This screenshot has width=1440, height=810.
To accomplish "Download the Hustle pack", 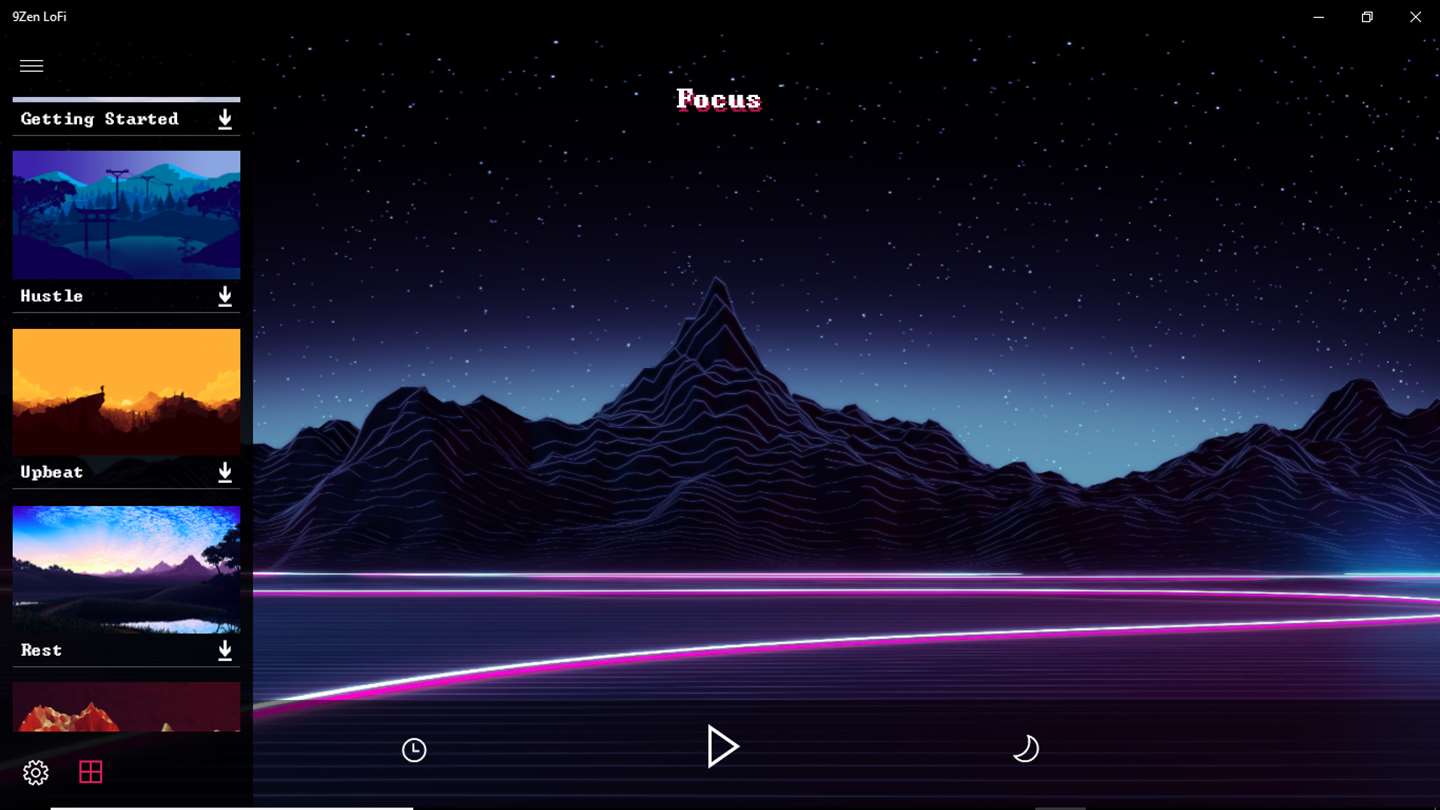I will [x=225, y=296].
